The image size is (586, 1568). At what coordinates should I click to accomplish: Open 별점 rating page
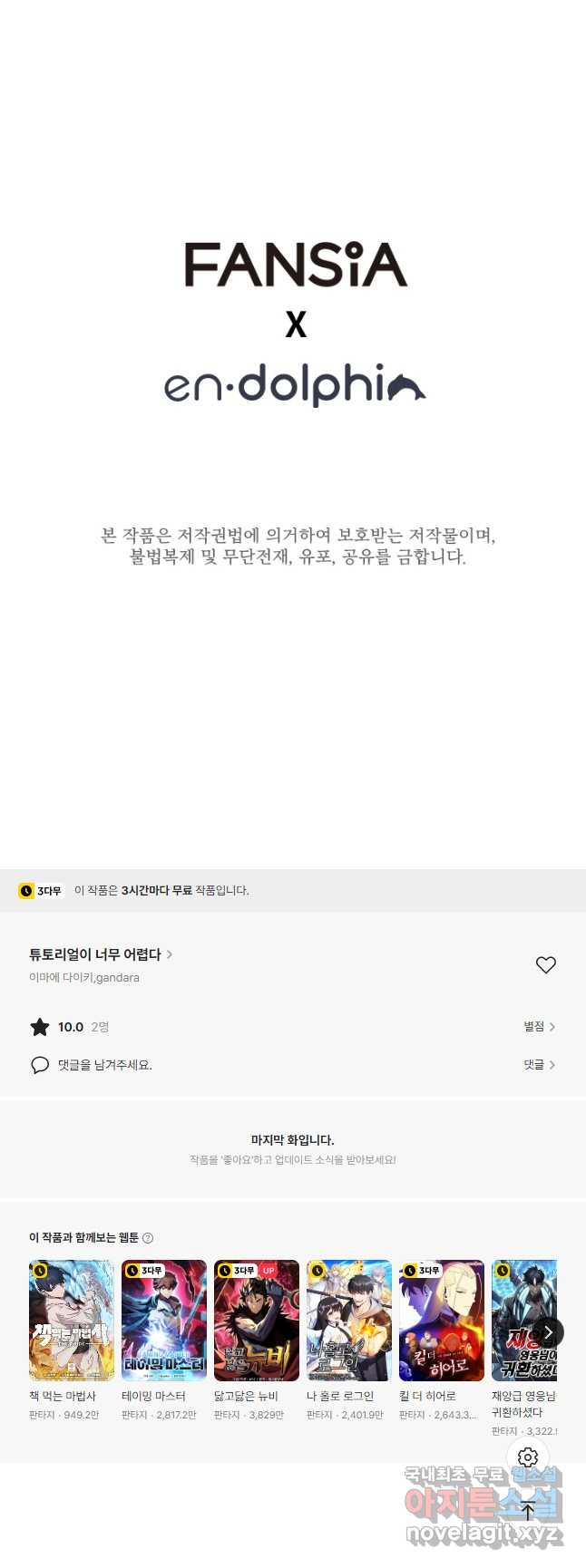point(539,1027)
